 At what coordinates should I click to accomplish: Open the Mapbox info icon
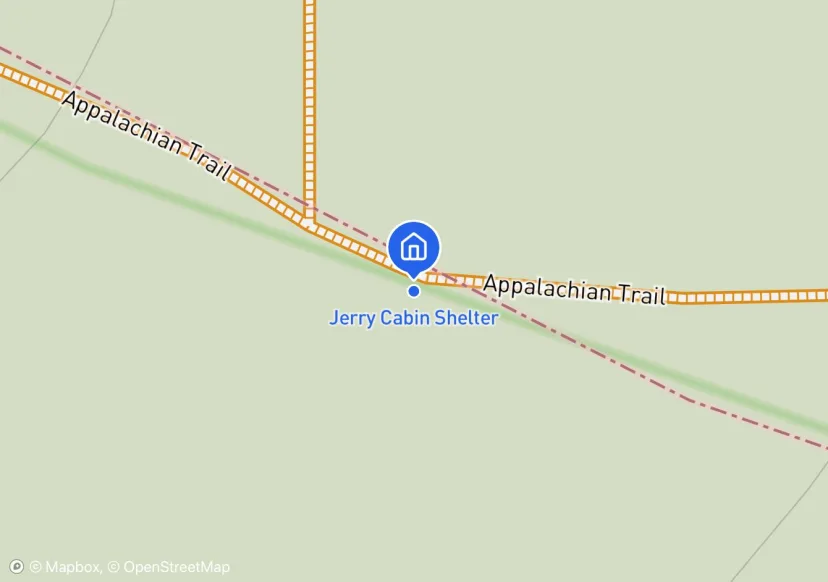(16, 567)
